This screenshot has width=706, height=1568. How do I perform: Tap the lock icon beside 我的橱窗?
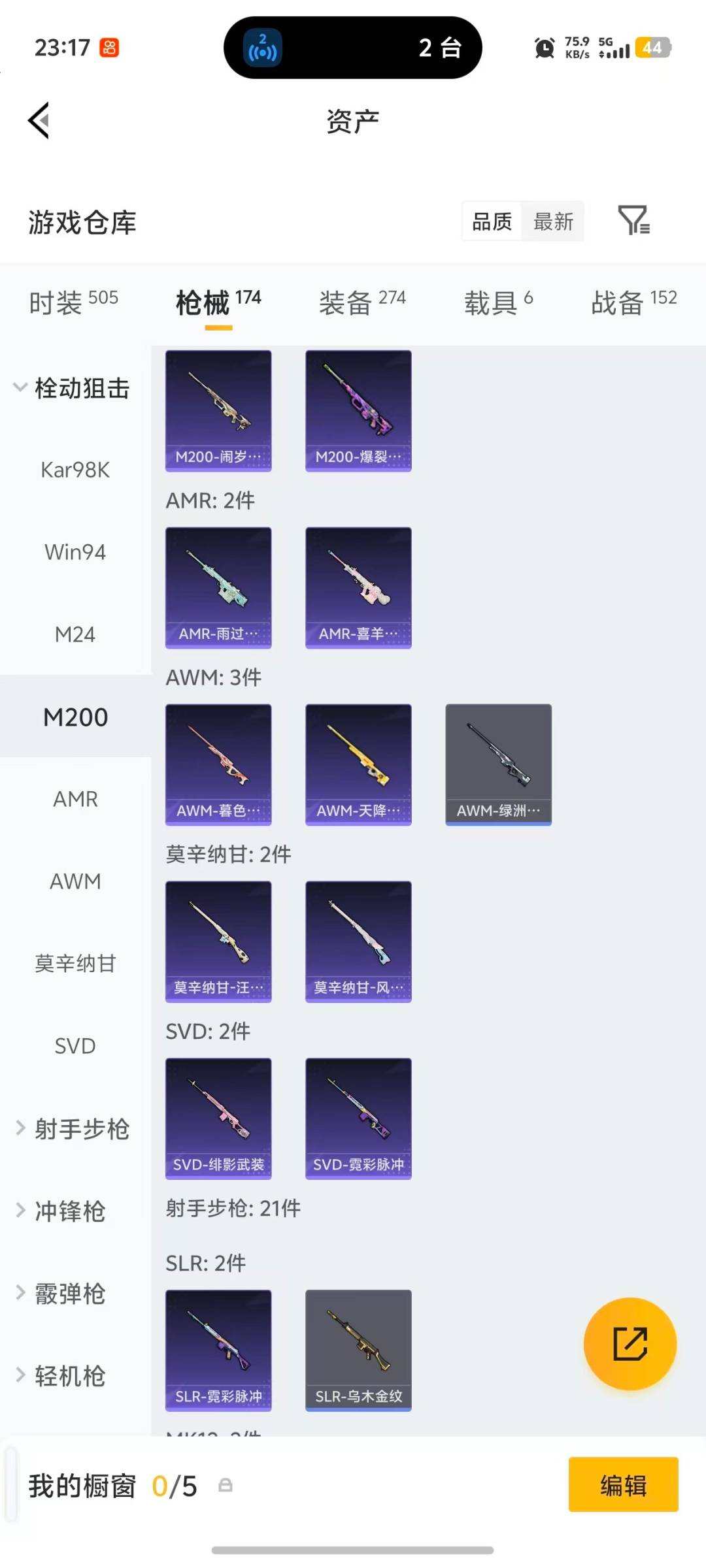tap(223, 1486)
